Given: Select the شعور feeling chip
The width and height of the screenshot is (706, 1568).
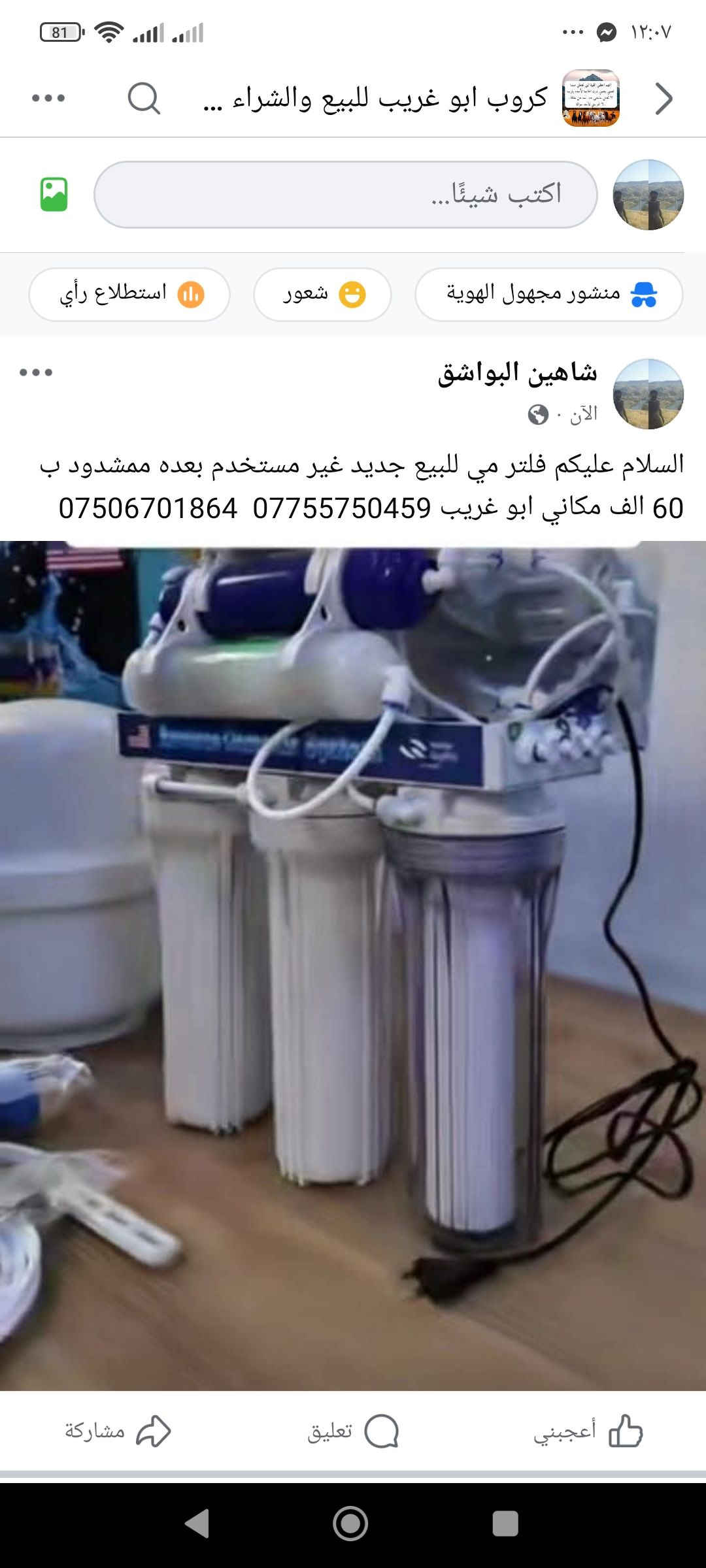Looking at the screenshot, I should (322, 294).
